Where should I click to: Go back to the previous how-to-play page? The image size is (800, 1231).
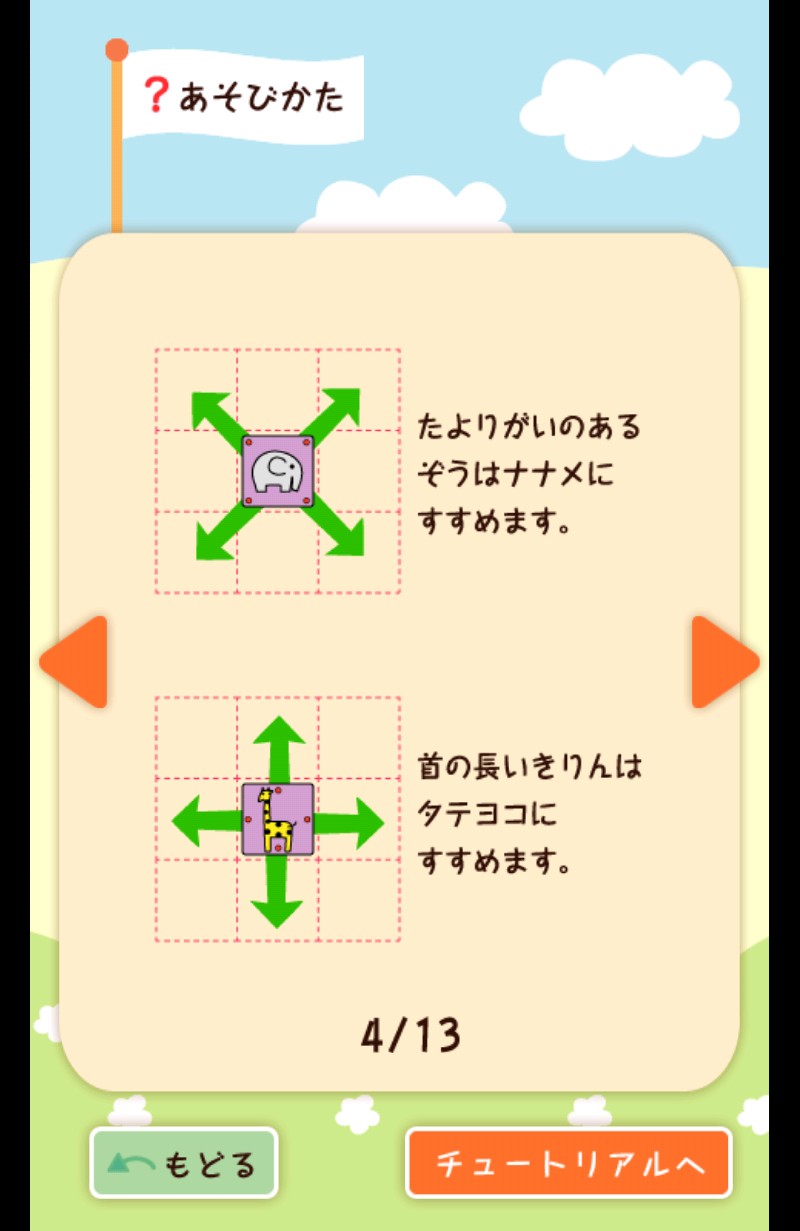coord(73,662)
